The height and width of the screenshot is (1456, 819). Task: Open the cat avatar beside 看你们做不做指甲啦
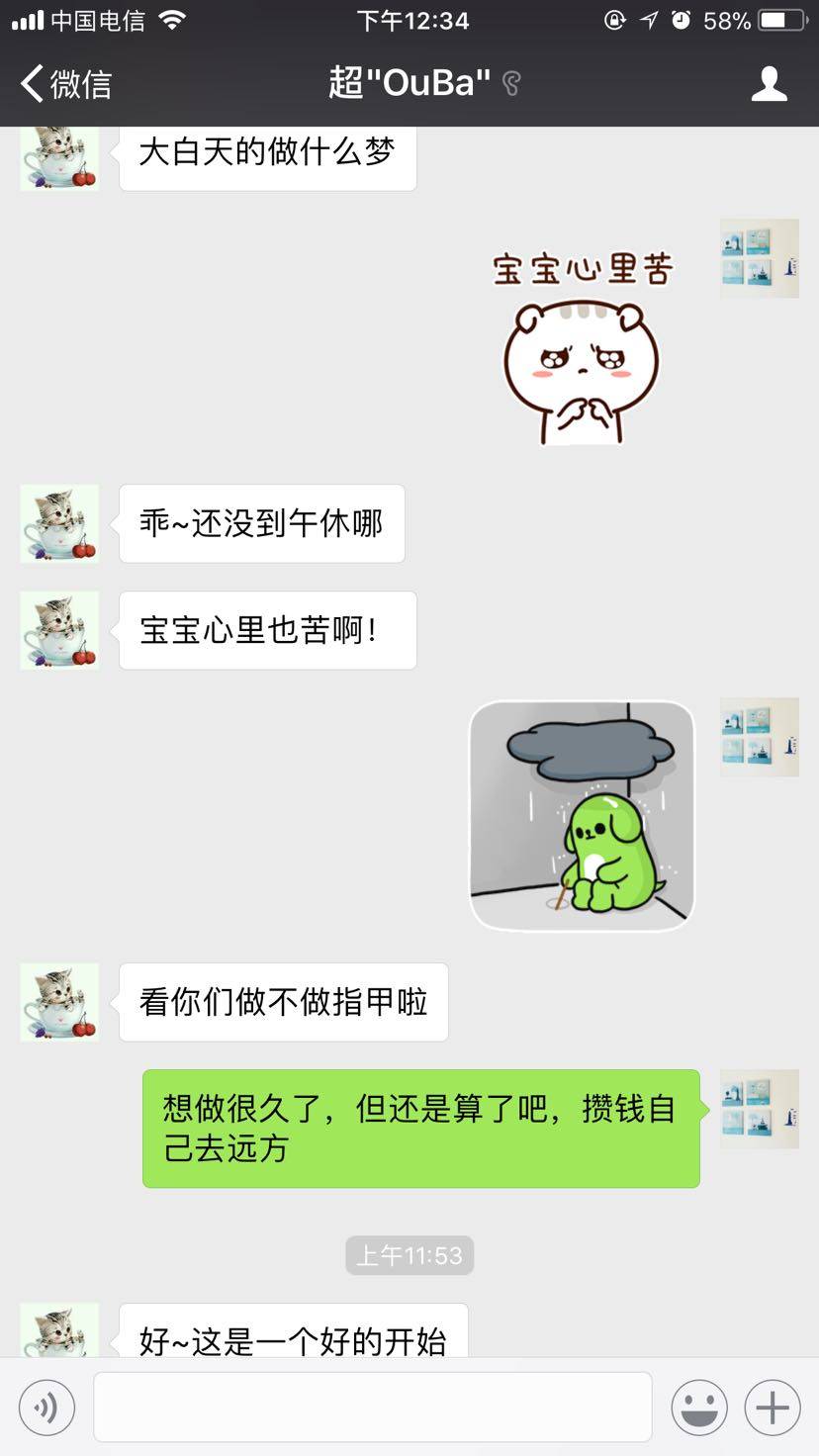pos(59,1002)
